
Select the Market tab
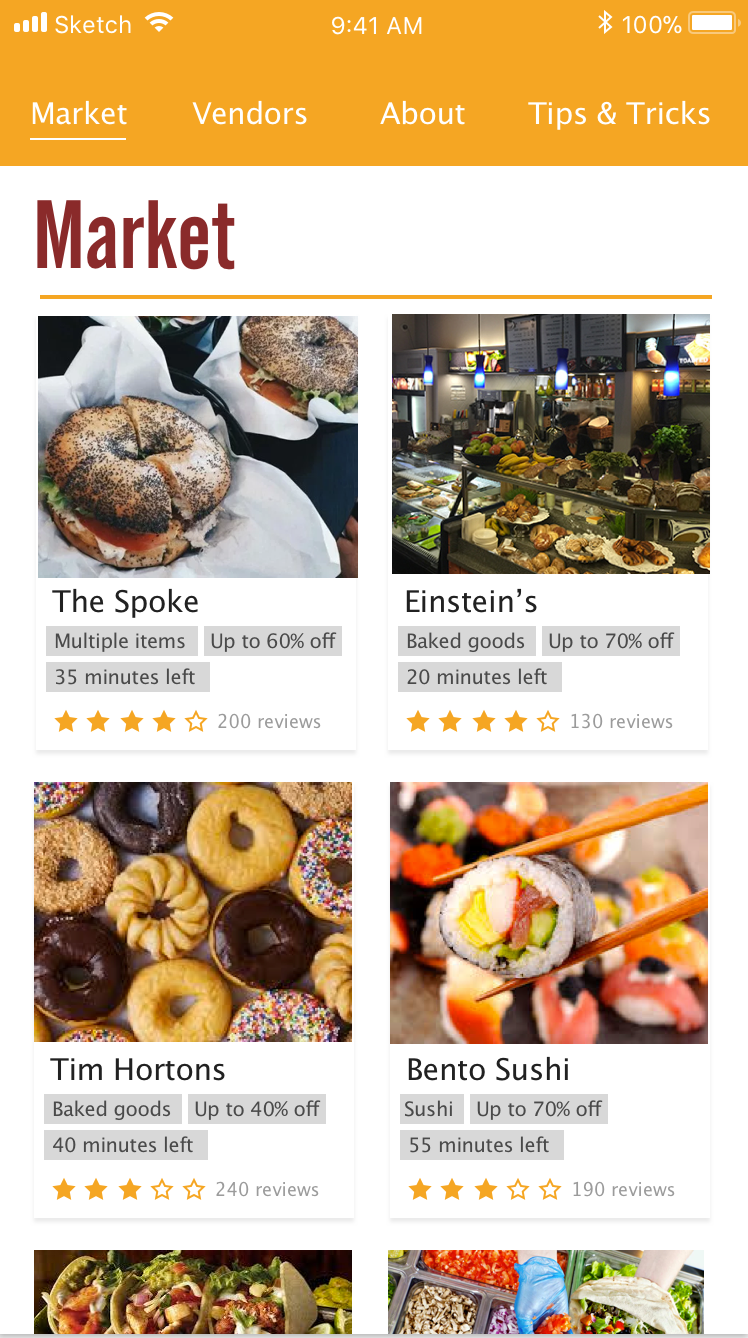(79, 114)
